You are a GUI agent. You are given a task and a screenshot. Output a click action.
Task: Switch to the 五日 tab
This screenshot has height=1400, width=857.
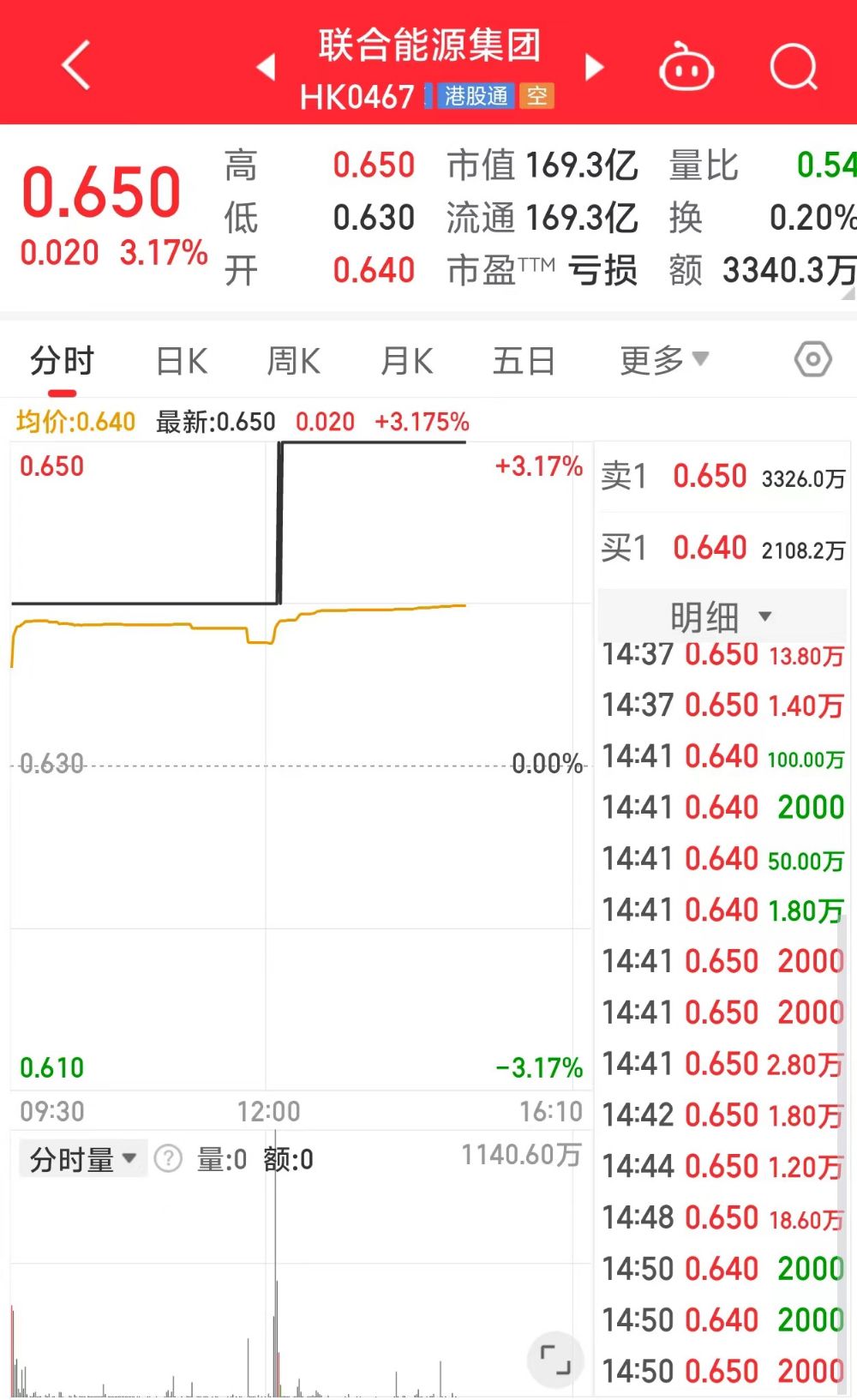[524, 361]
